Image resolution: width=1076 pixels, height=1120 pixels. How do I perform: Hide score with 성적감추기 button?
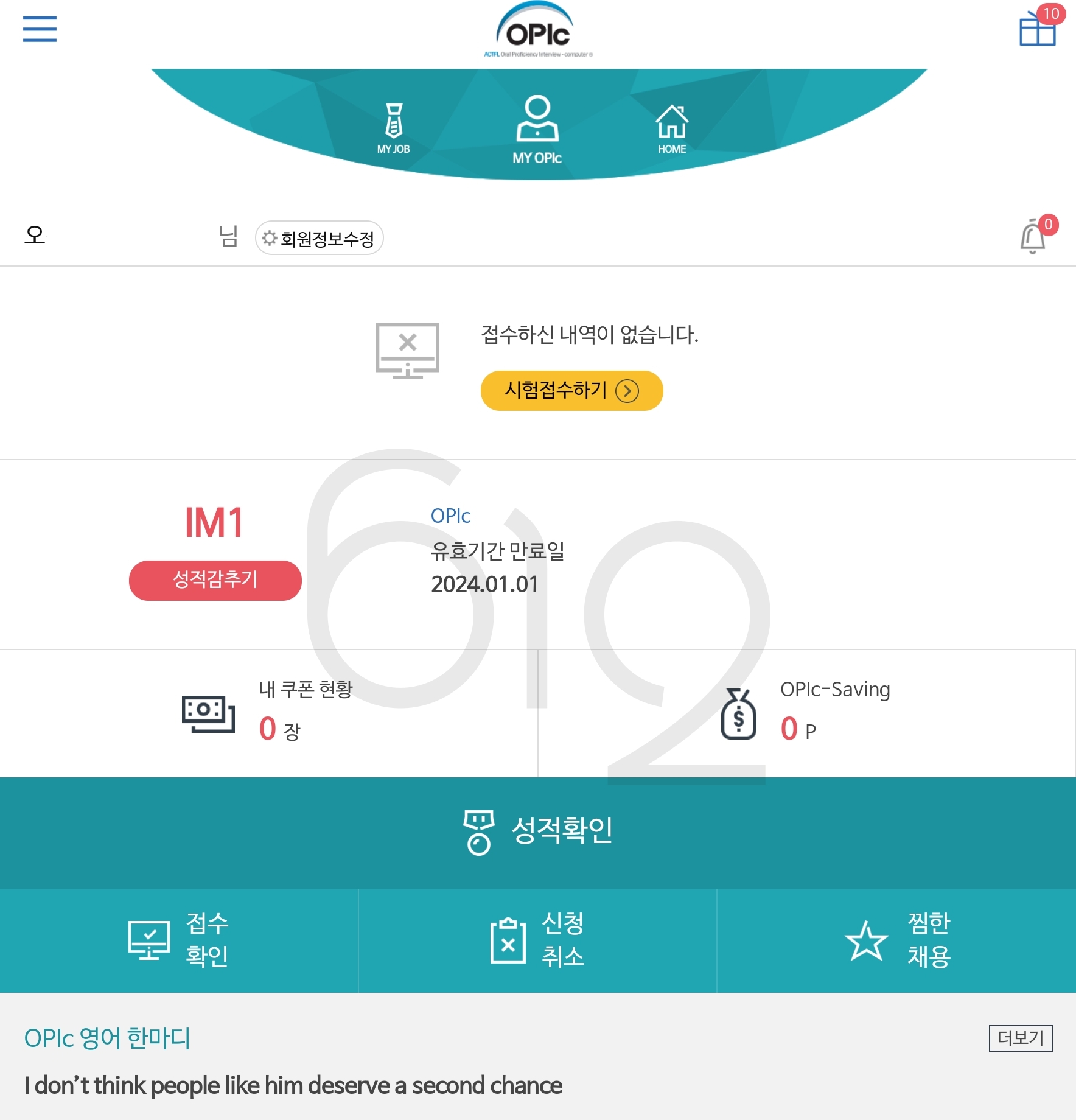point(215,580)
